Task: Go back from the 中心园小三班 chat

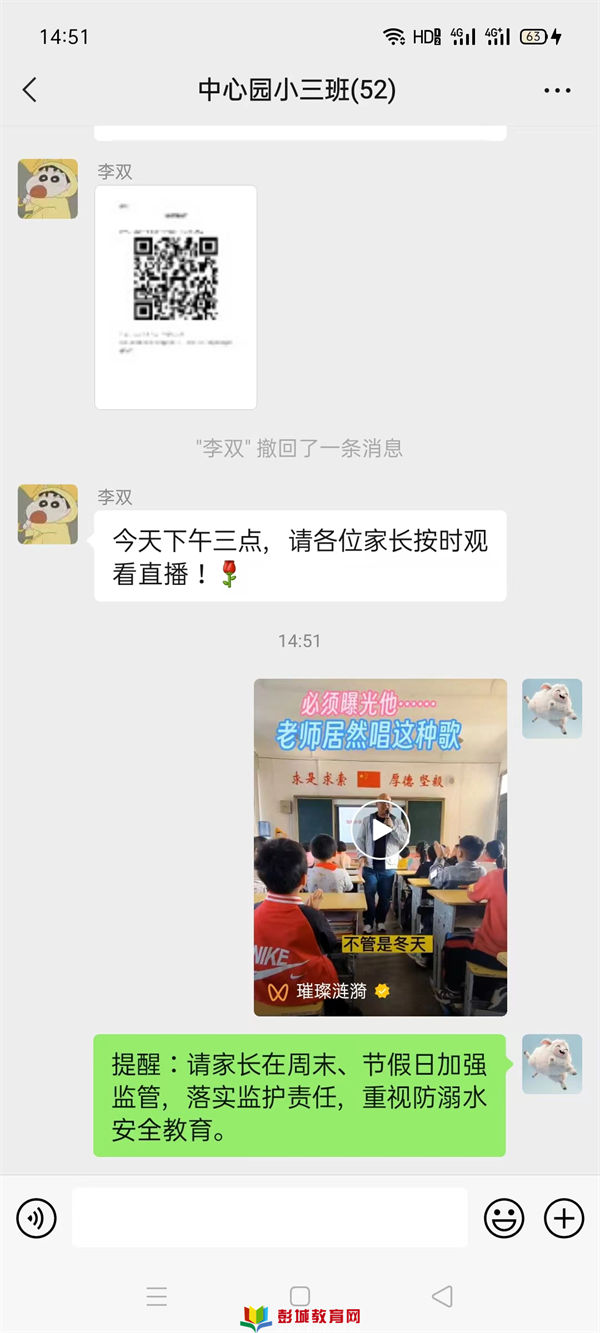Action: [30, 90]
